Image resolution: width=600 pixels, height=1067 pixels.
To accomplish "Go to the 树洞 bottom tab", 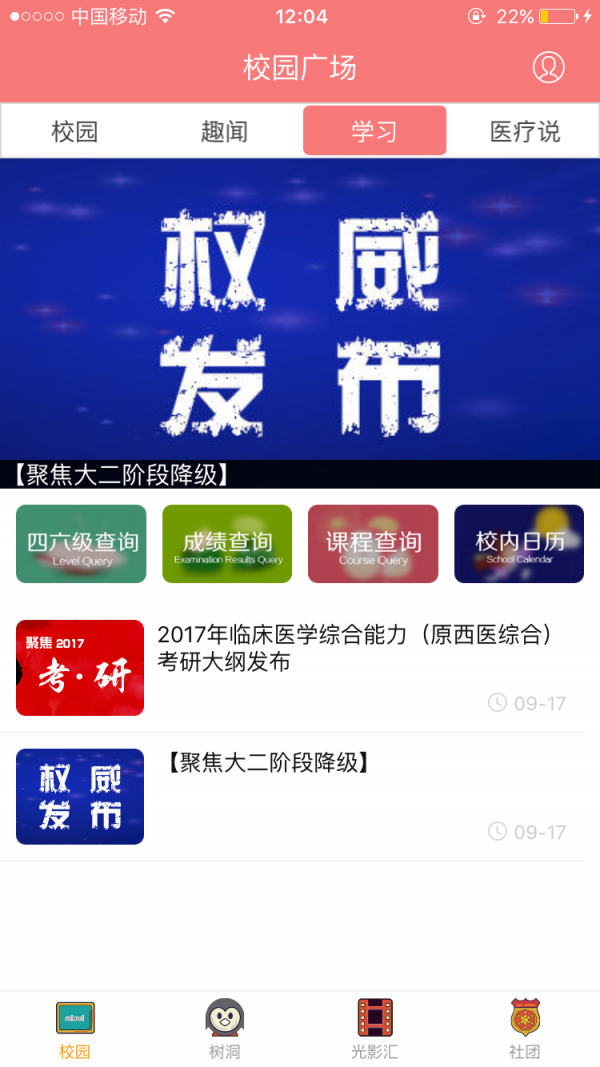I will [224, 1029].
